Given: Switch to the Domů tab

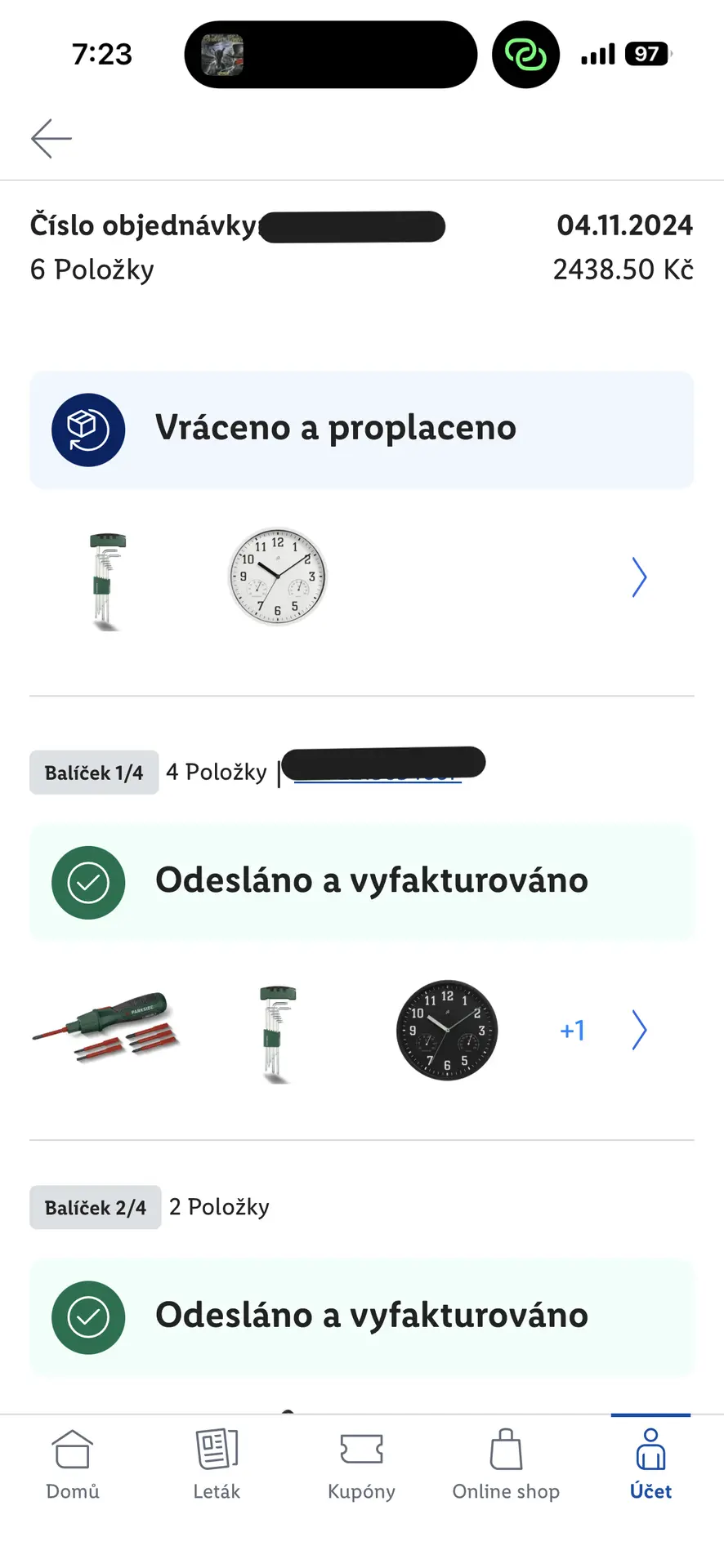Looking at the screenshot, I should click(x=73, y=1465).
